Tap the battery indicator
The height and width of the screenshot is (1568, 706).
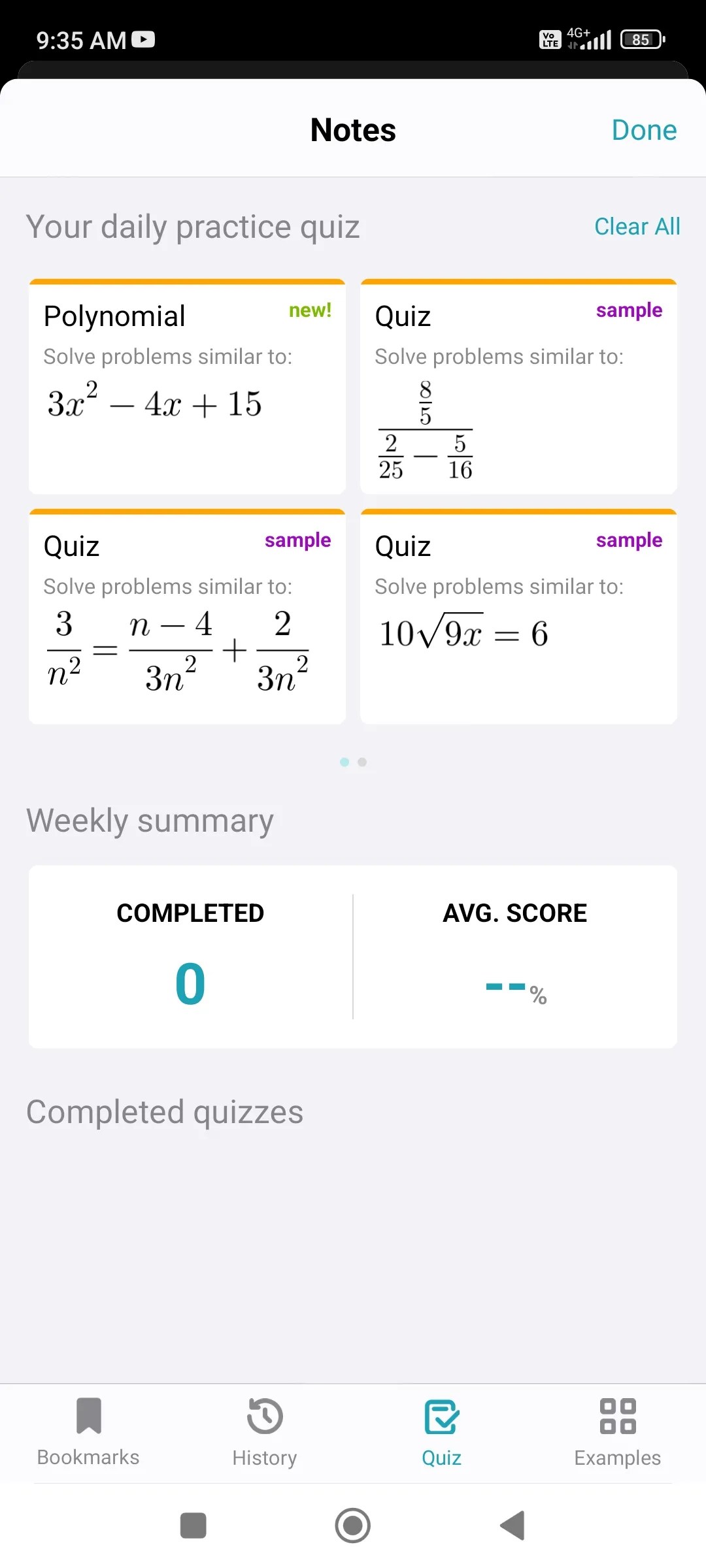(641, 40)
